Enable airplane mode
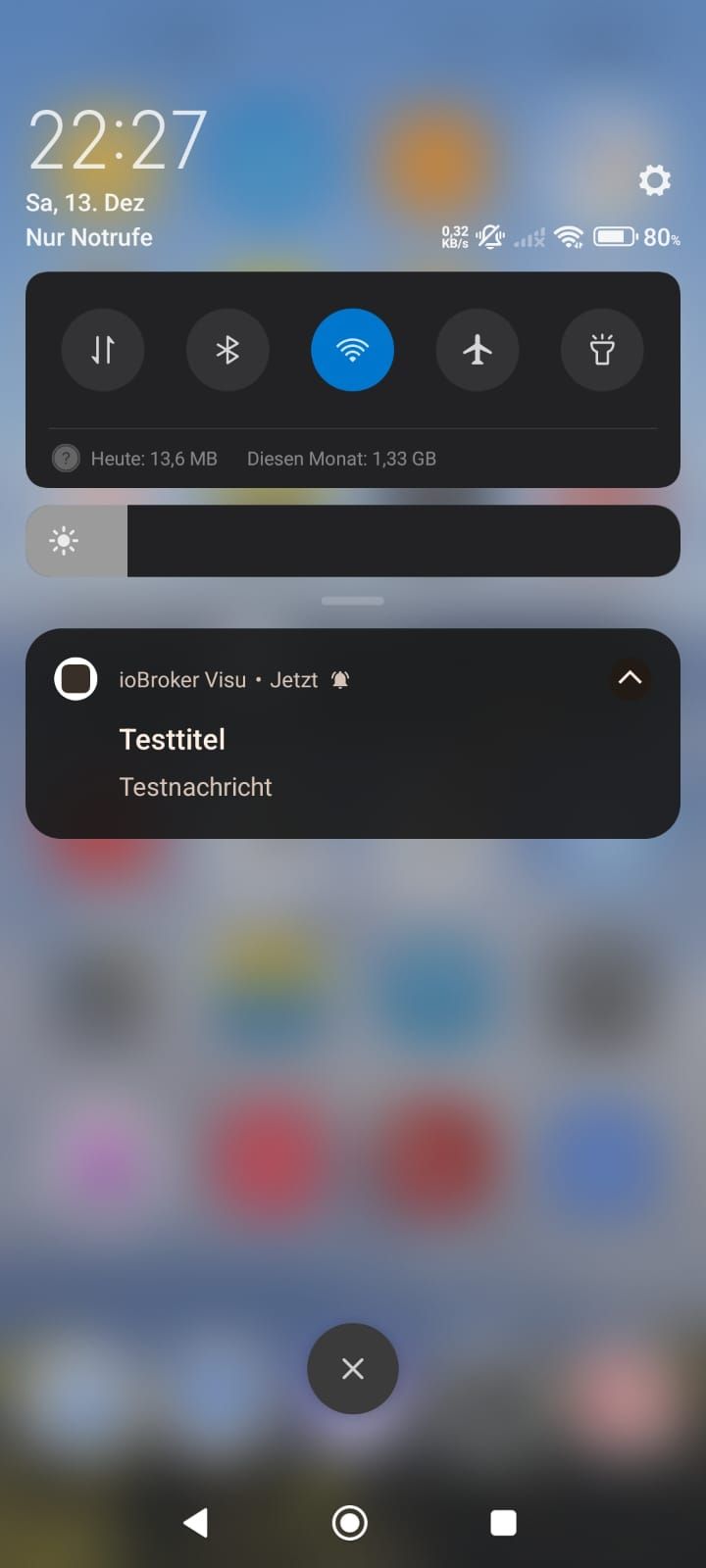The image size is (706, 1568). coord(478,350)
